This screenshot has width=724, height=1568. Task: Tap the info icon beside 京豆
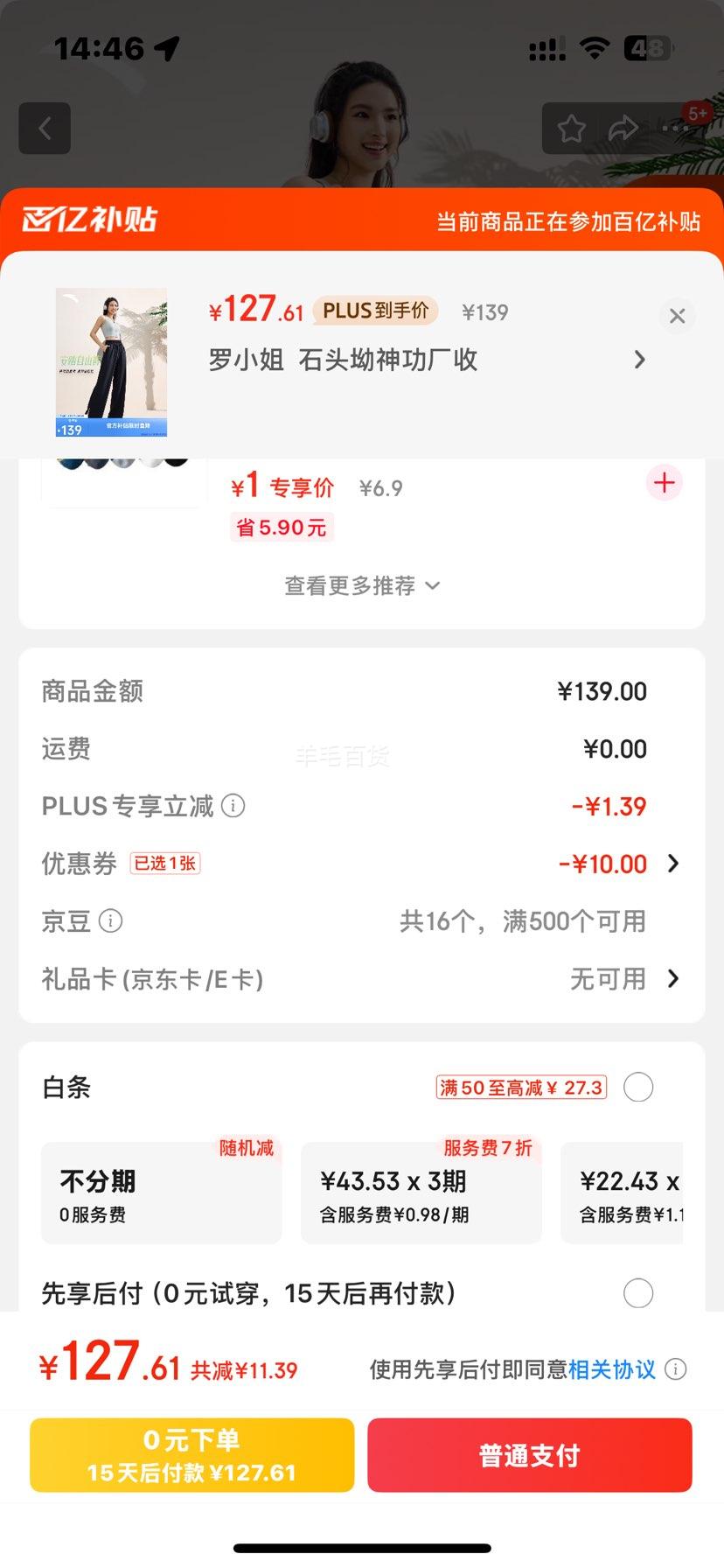tap(109, 921)
